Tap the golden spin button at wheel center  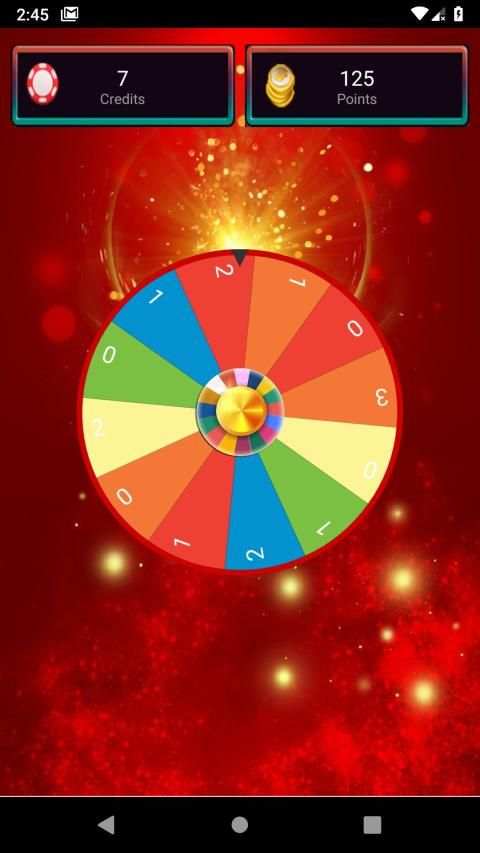(x=241, y=411)
